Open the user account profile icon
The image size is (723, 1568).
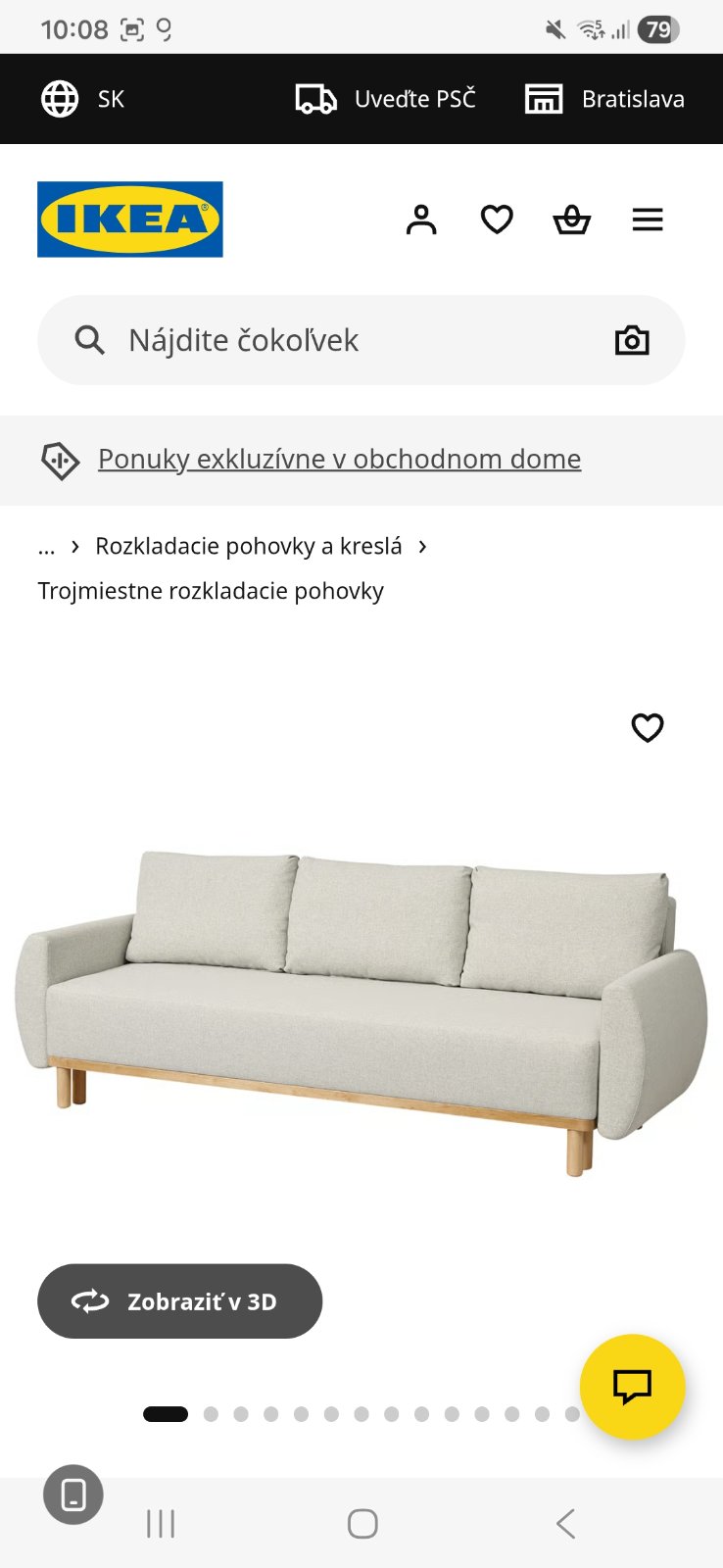click(x=421, y=220)
